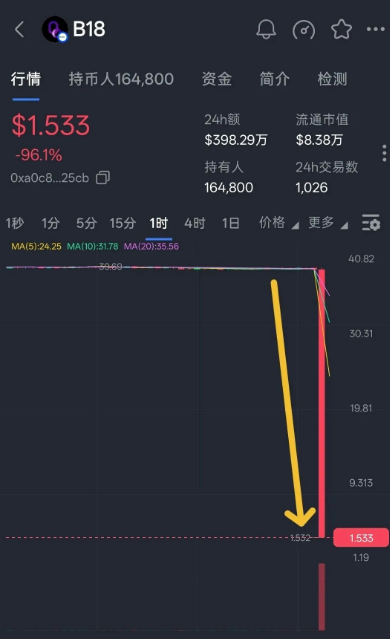
Task: Open the 检测 tab
Action: tap(333, 79)
